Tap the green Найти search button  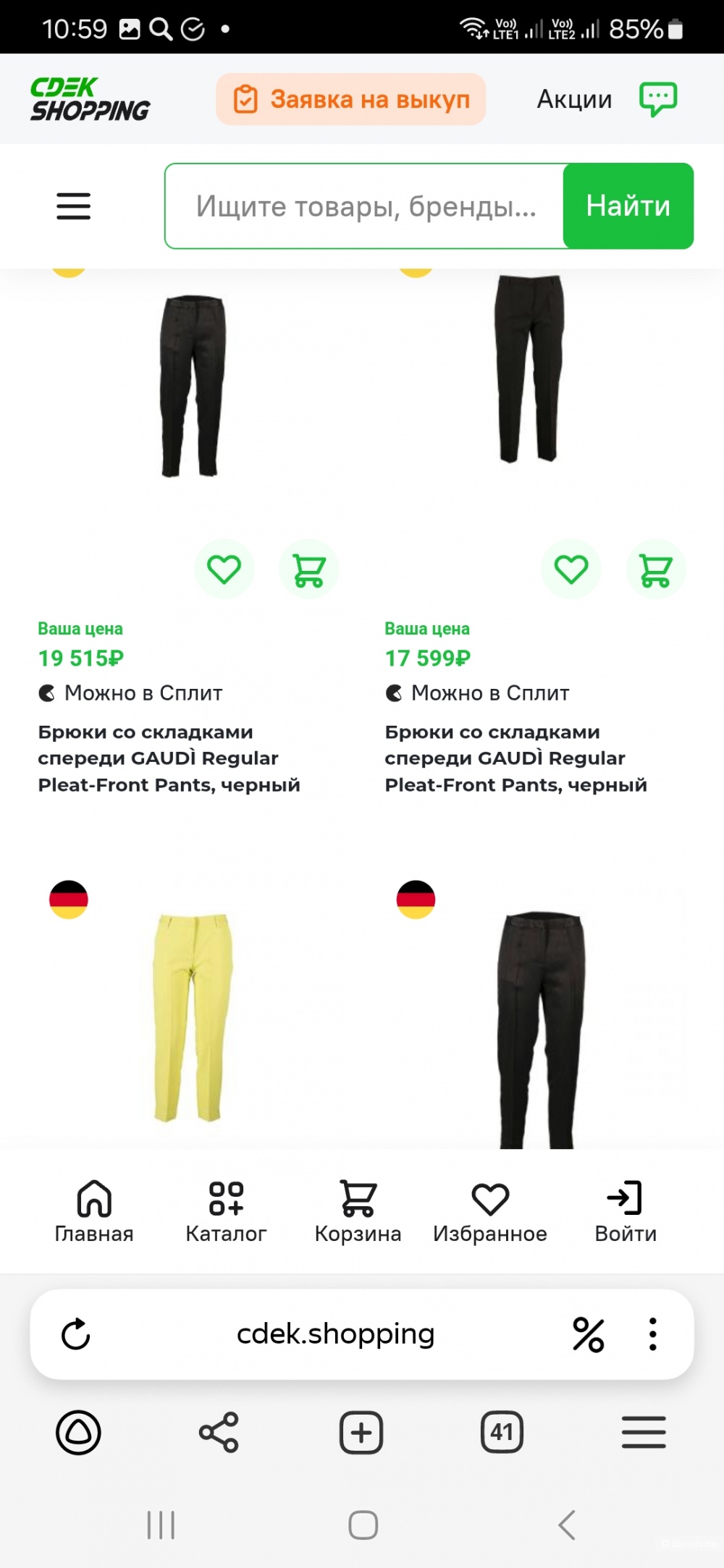pyautogui.click(x=628, y=206)
